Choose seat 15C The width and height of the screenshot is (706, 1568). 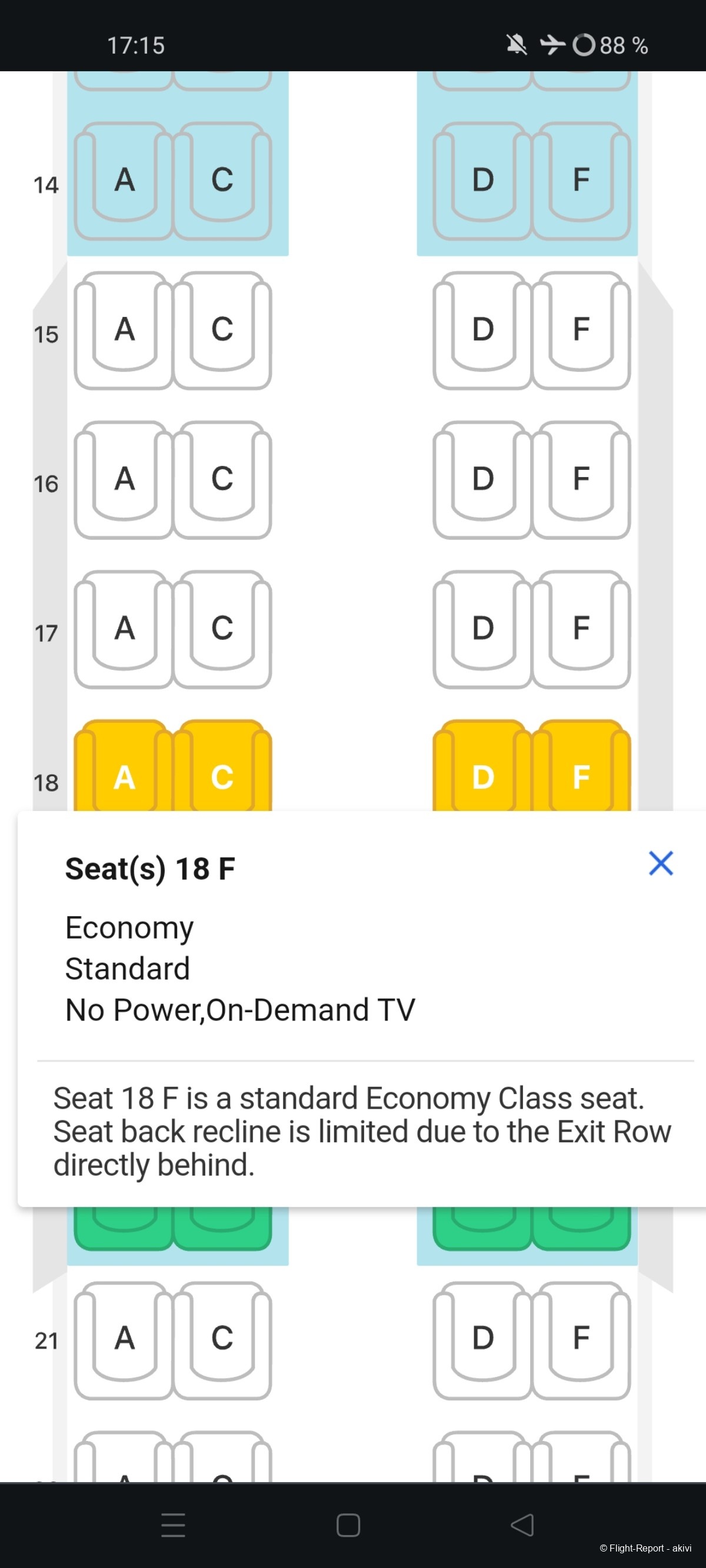pyautogui.click(x=222, y=329)
